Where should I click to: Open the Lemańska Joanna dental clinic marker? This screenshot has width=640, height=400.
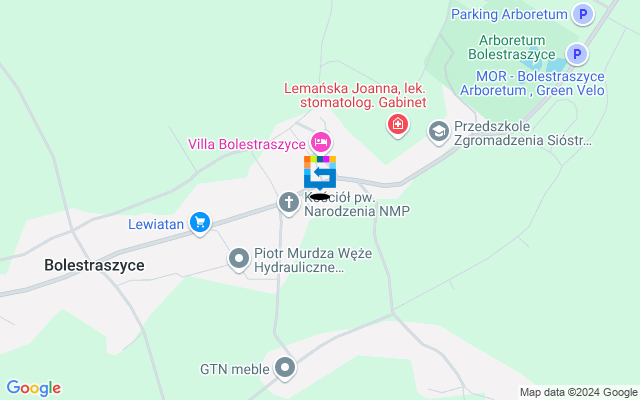click(x=398, y=124)
